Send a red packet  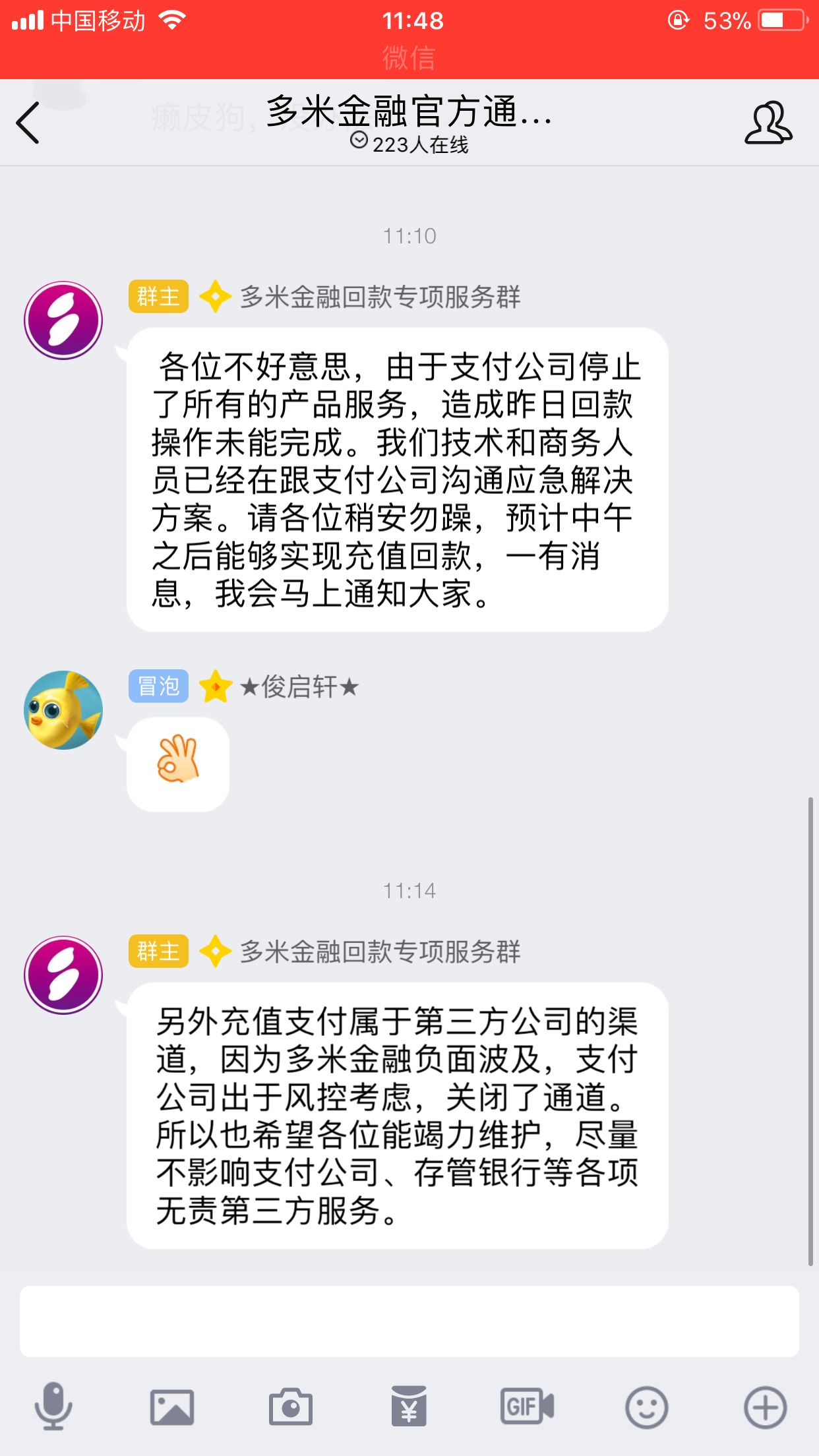[409, 1407]
